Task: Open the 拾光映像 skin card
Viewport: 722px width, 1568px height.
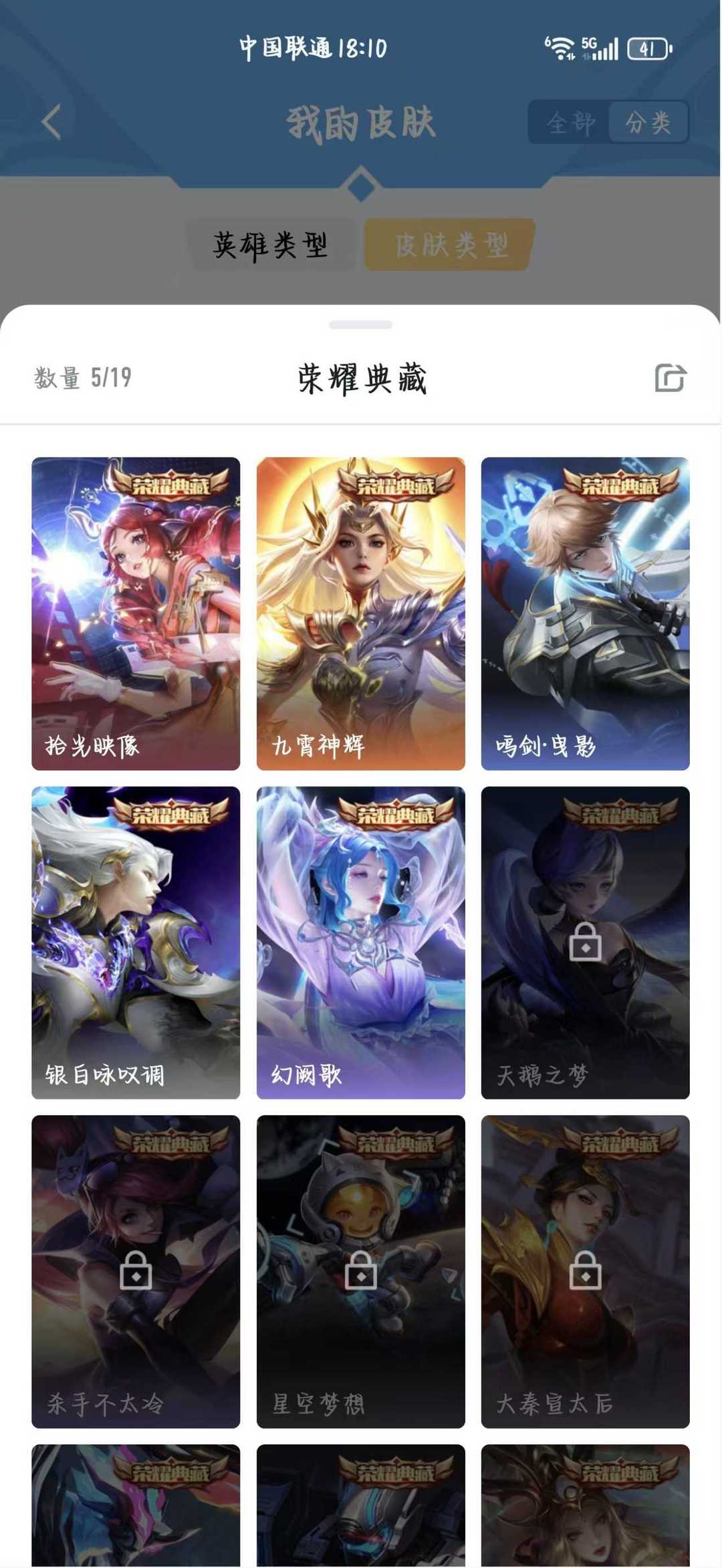Action: [x=136, y=613]
